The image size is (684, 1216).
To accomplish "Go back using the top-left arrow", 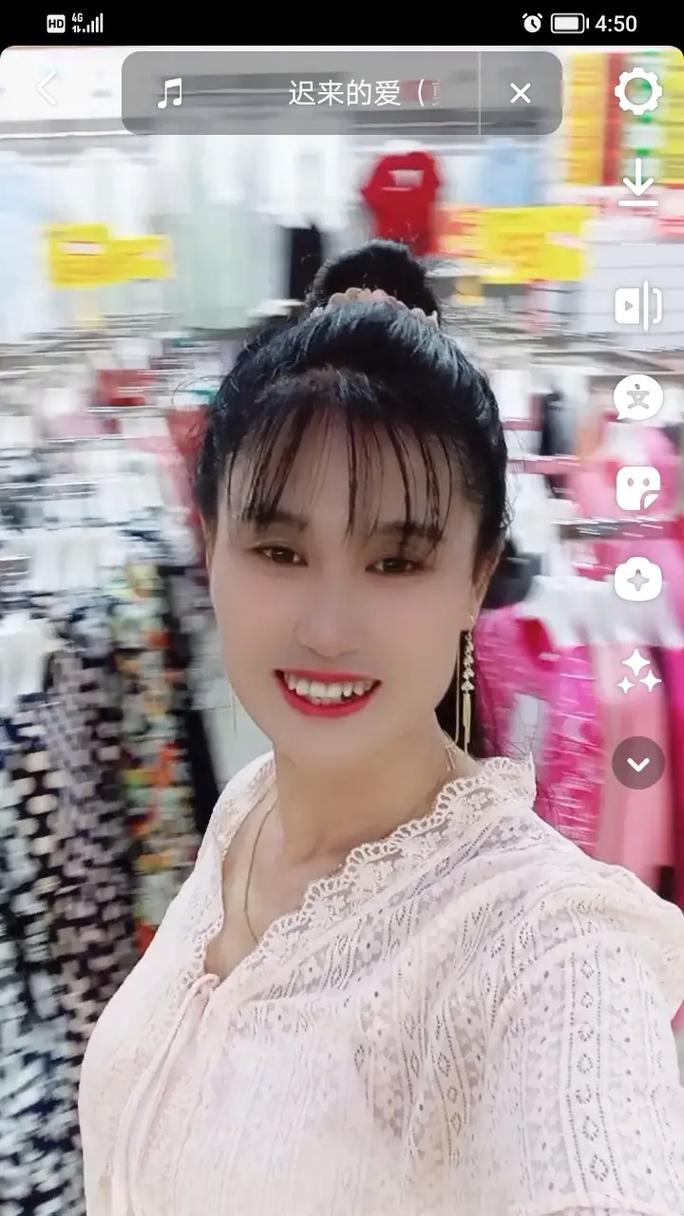I will coord(46,89).
